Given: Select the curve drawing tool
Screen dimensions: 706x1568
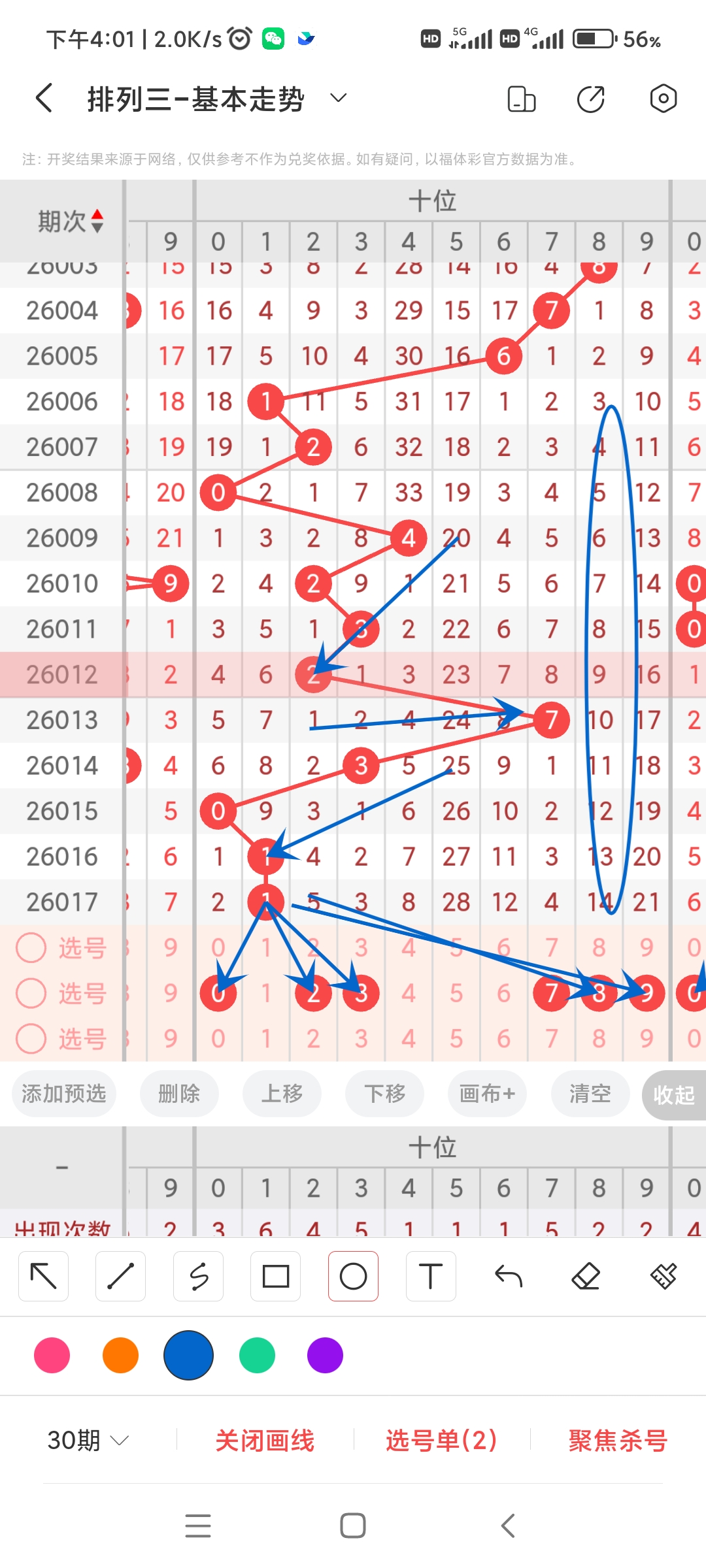Looking at the screenshot, I should pyautogui.click(x=198, y=1275).
